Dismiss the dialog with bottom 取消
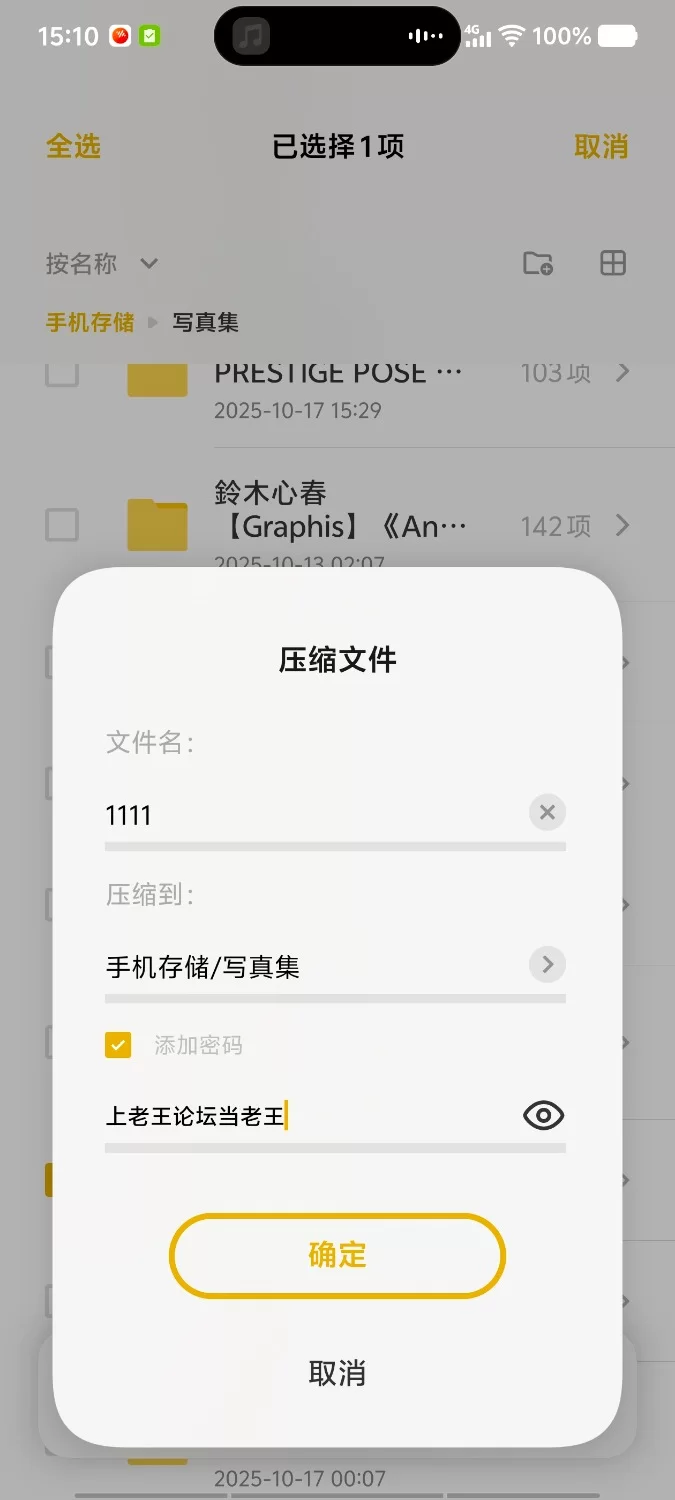Screen dimensions: 675x1500 pos(337,1373)
